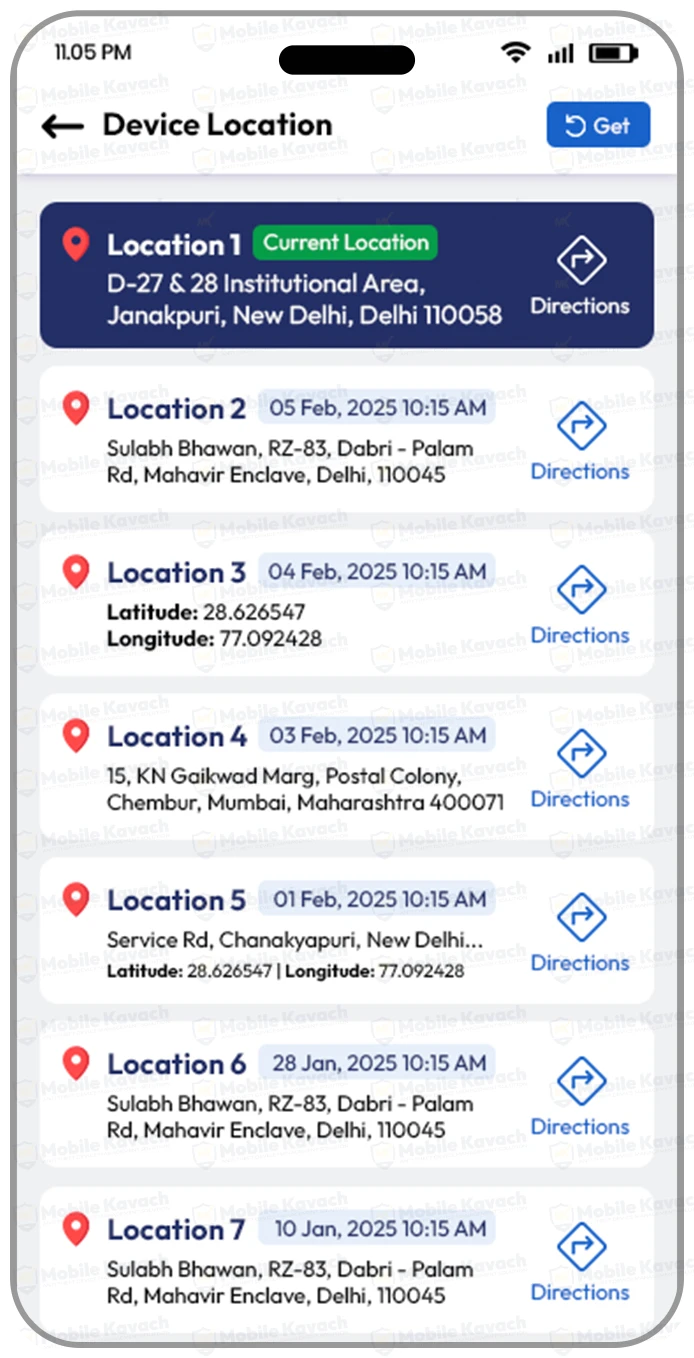
Task: Get directions to Location 1 current location
Action: (x=580, y=276)
